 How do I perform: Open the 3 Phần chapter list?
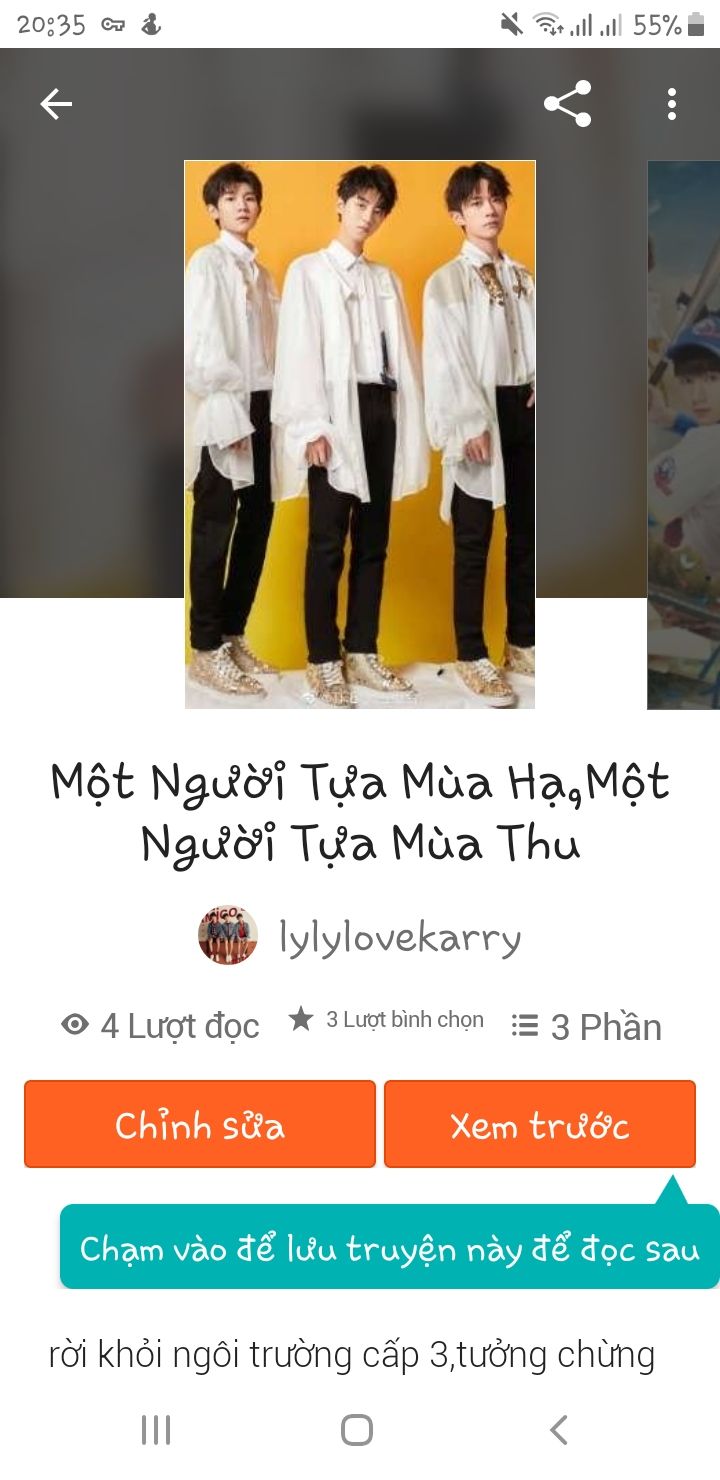point(586,1026)
